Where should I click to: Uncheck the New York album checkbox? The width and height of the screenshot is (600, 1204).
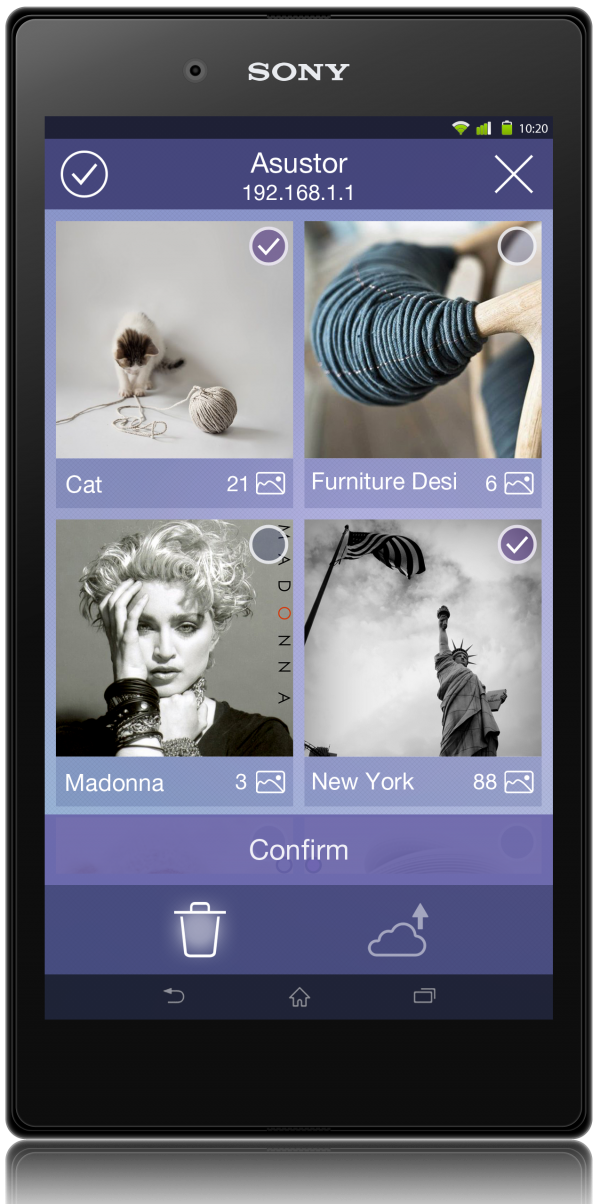517,544
